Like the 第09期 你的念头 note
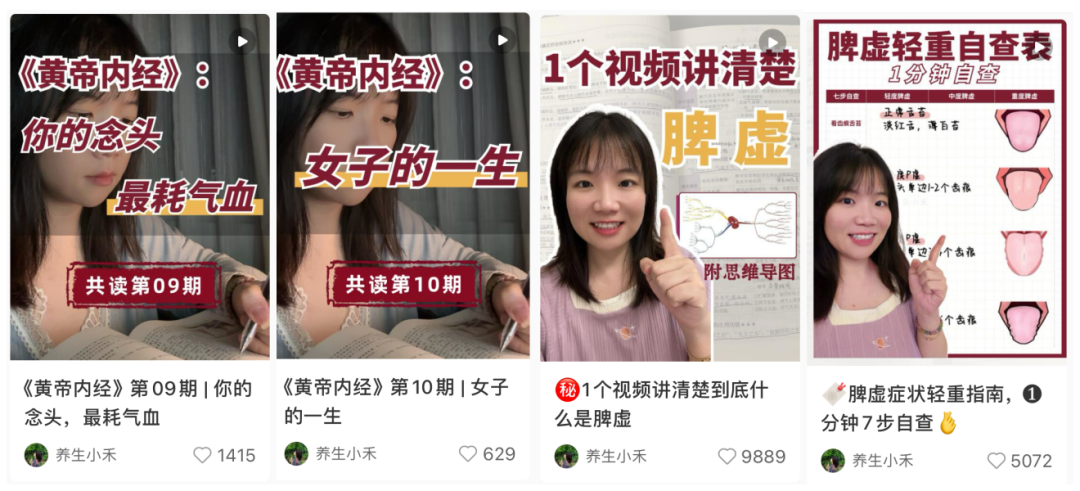 (203, 455)
